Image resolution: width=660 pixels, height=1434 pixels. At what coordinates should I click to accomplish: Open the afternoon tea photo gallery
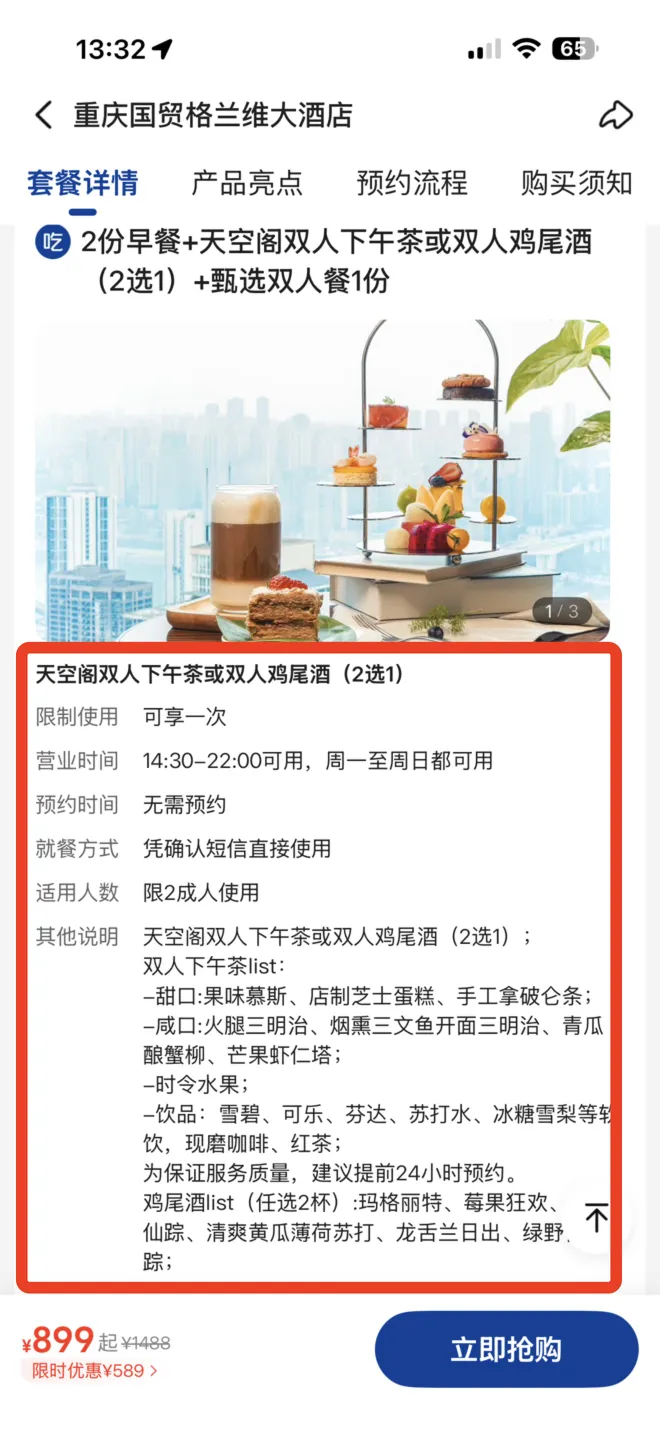point(322,480)
